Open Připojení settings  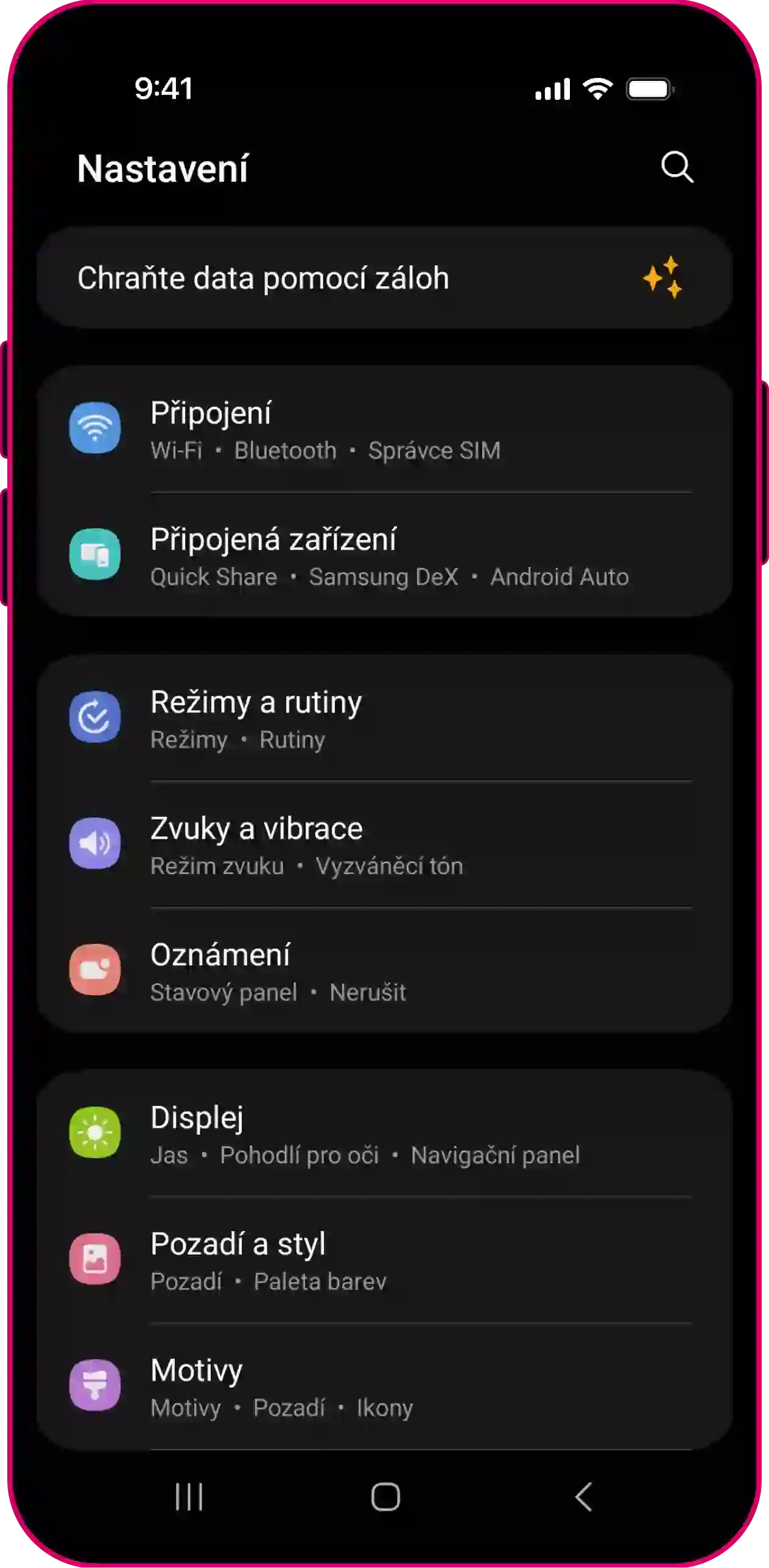384,430
